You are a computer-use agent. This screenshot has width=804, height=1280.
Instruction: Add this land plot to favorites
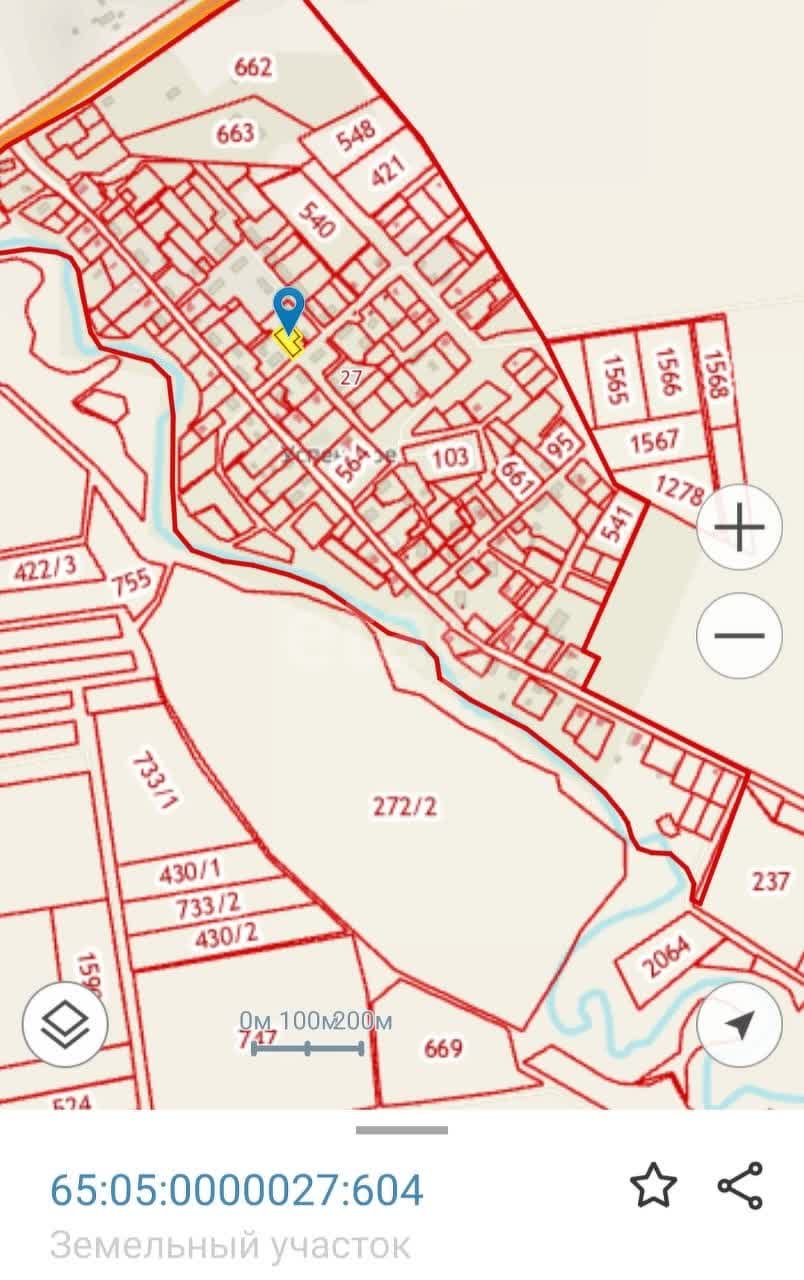click(653, 1186)
